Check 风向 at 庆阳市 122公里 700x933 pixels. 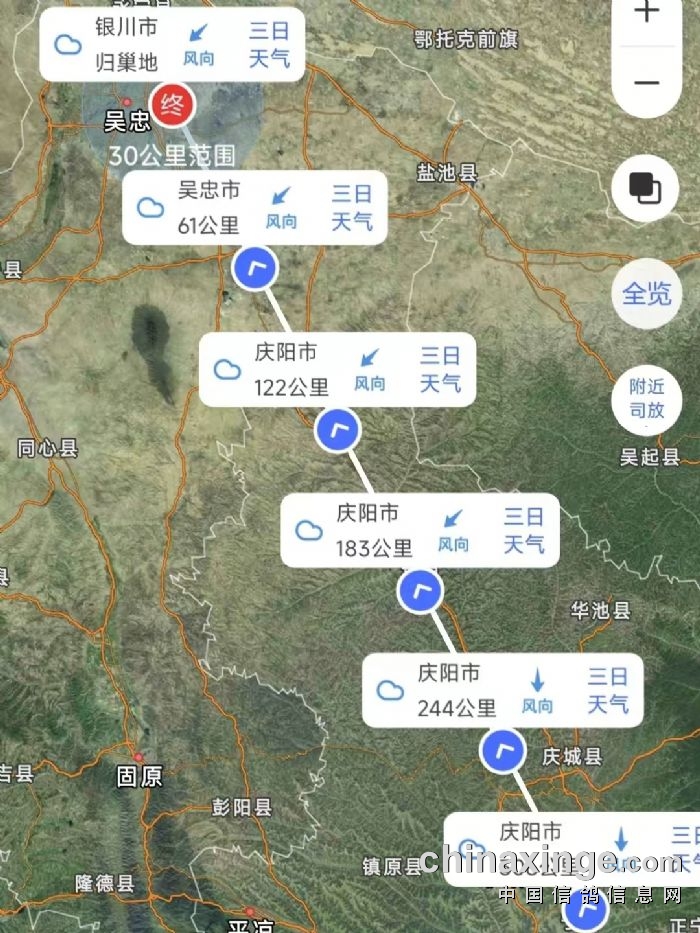(x=369, y=369)
